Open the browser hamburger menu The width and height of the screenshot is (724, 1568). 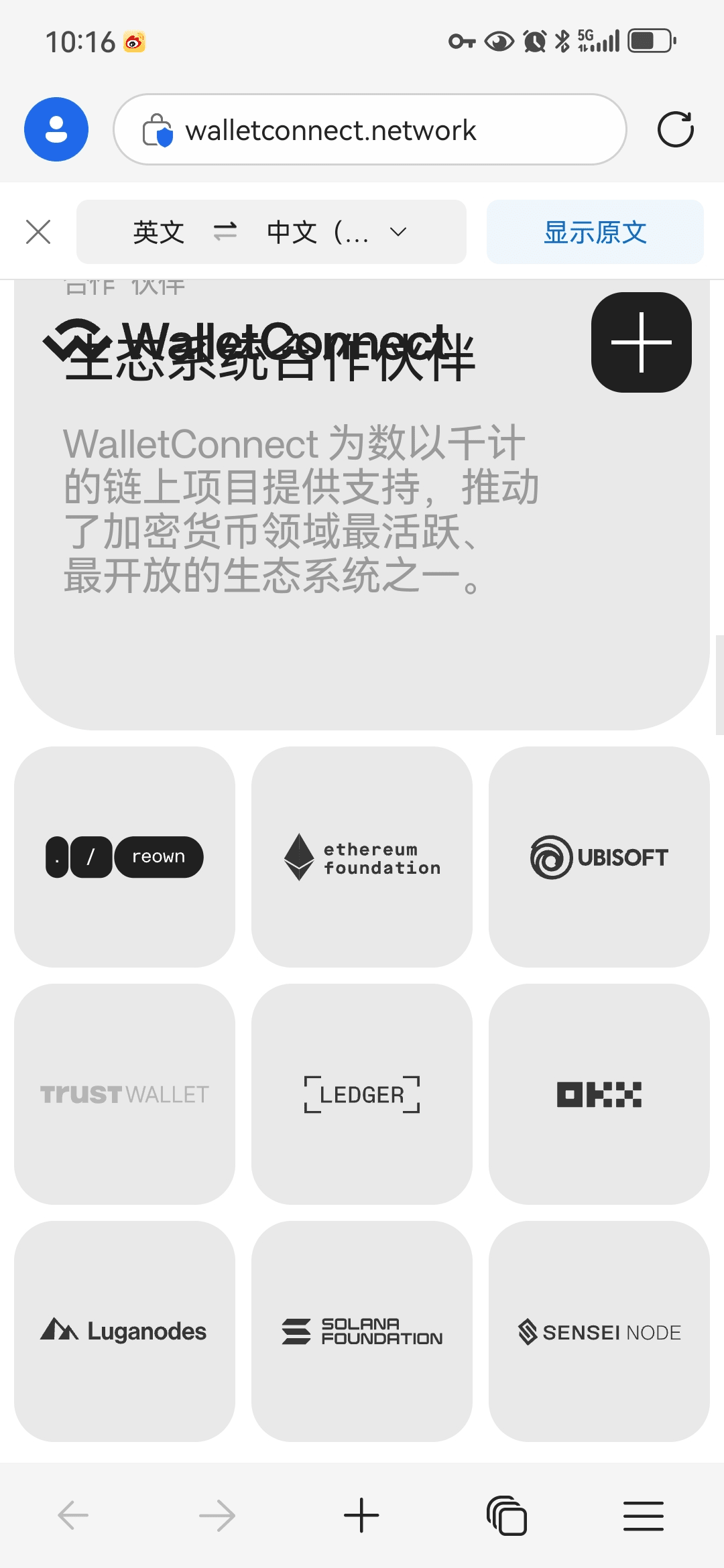pyautogui.click(x=643, y=1515)
